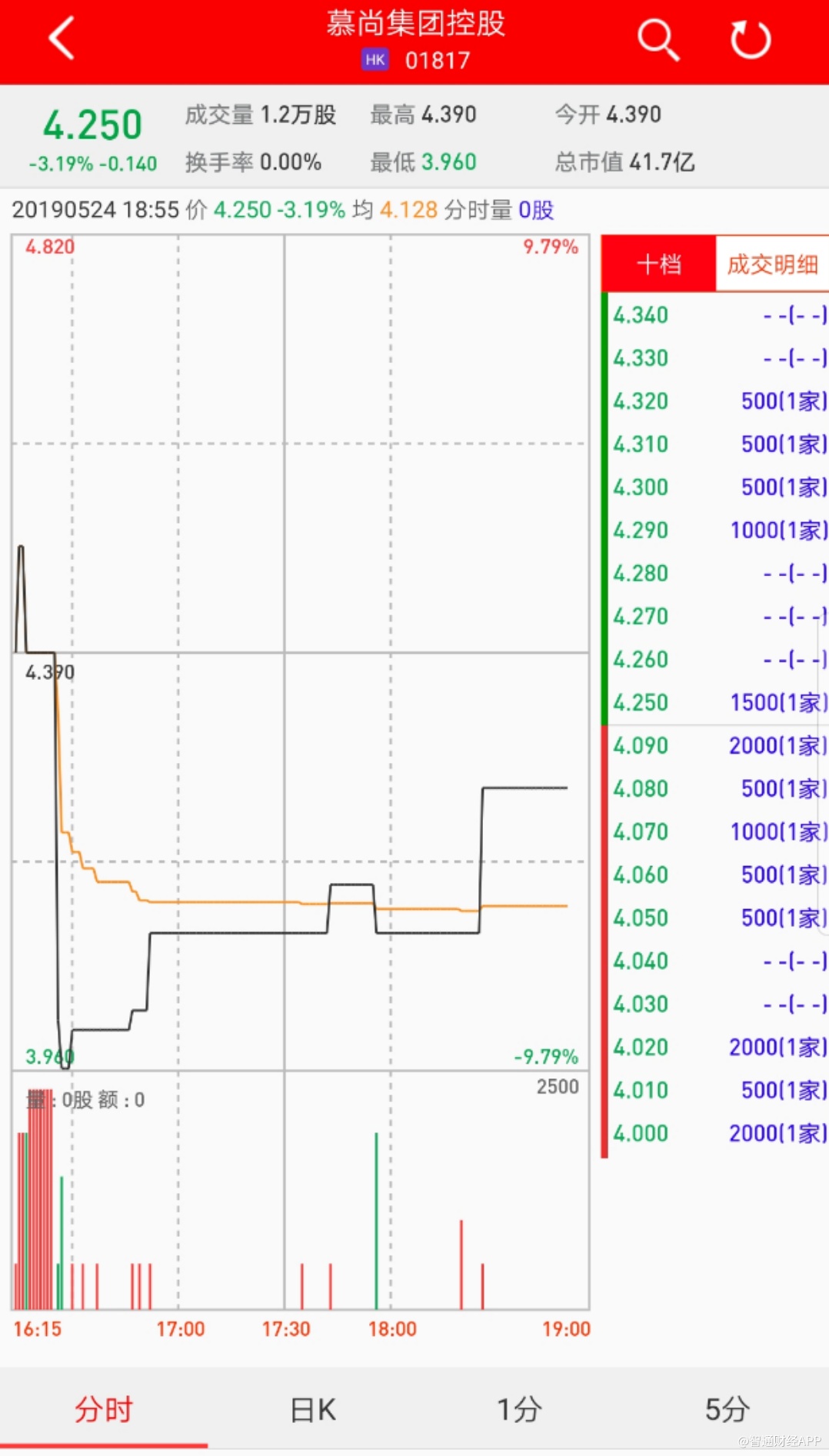Switch to the 日K daily chart

(x=312, y=1410)
